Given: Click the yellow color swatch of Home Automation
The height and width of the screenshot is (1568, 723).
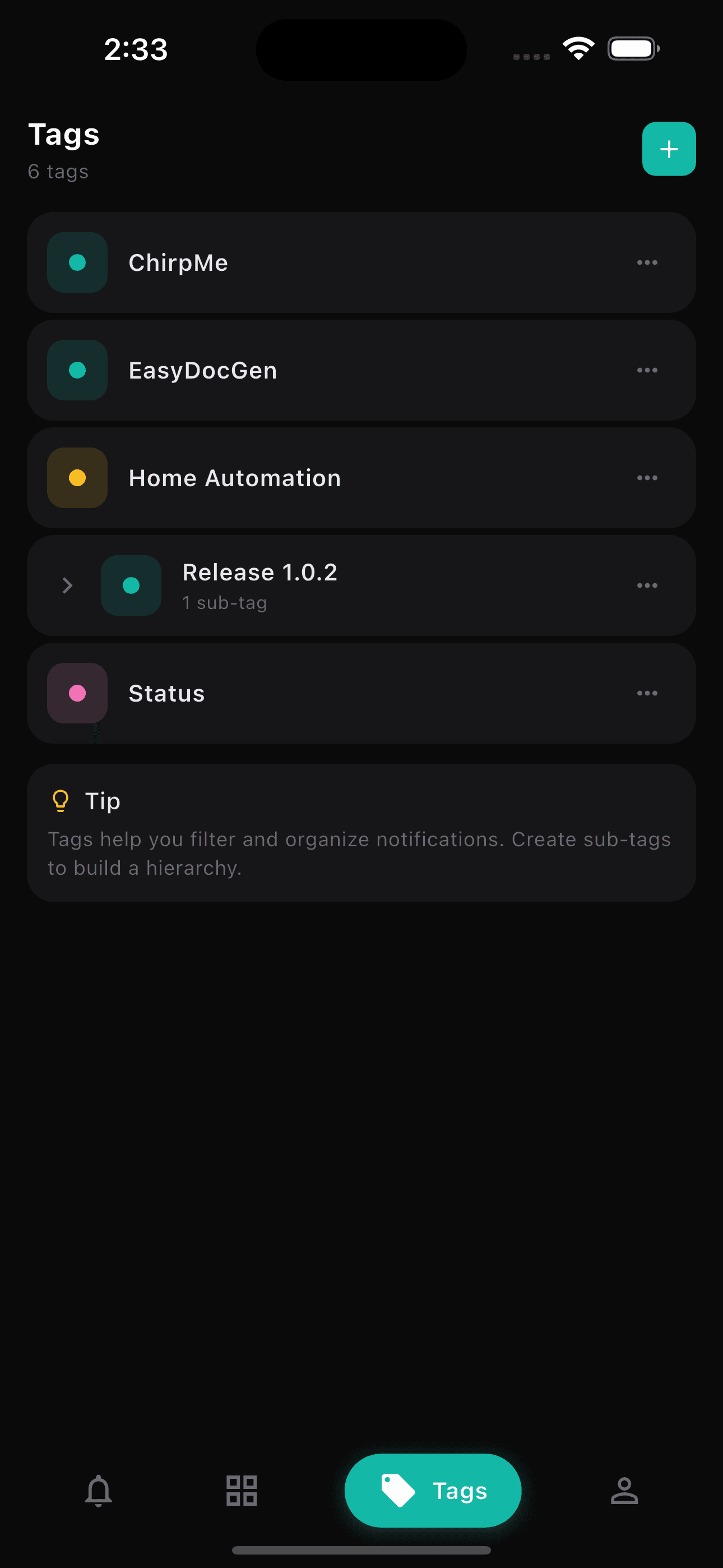Looking at the screenshot, I should click(77, 478).
